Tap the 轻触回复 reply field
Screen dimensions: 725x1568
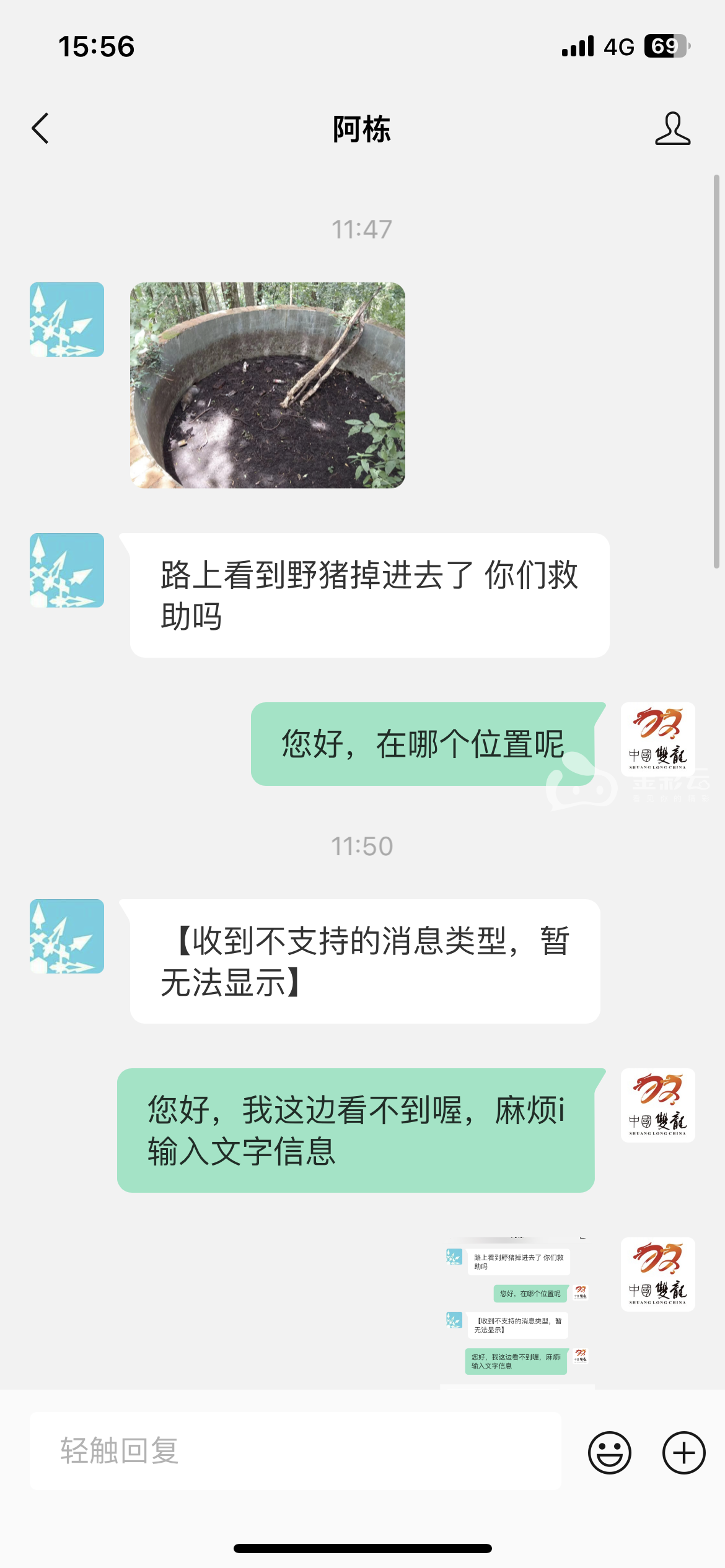295,1451
